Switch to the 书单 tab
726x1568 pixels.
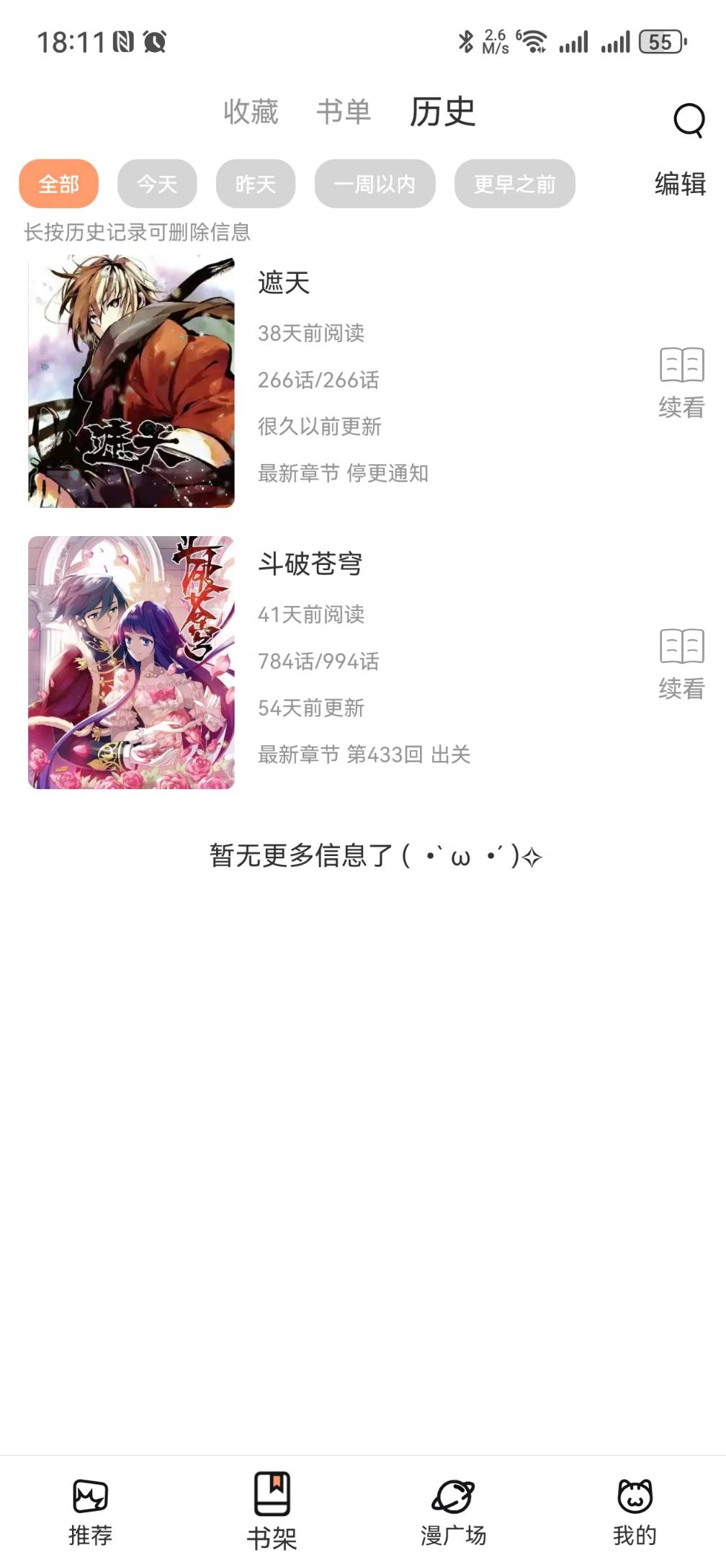pyautogui.click(x=344, y=112)
